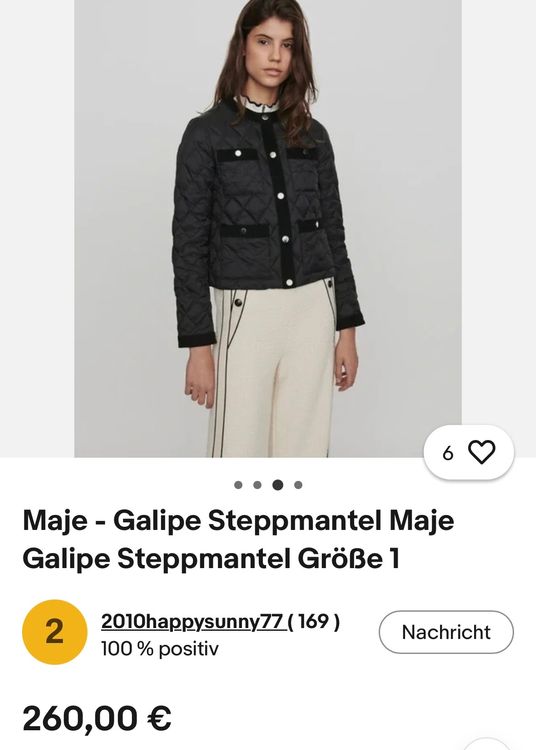Open the product photo full screen

[268, 229]
